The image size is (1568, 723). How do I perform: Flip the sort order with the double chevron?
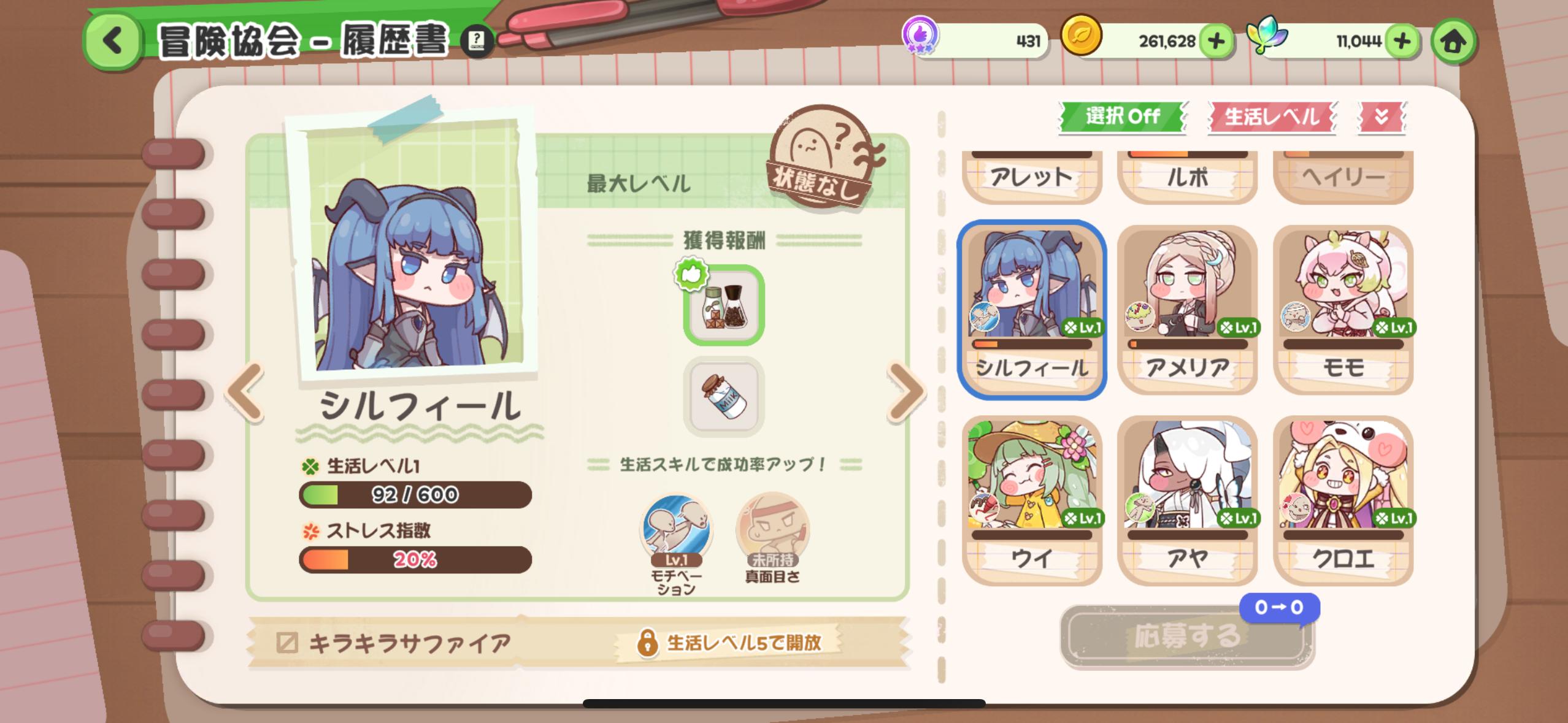pos(1381,116)
